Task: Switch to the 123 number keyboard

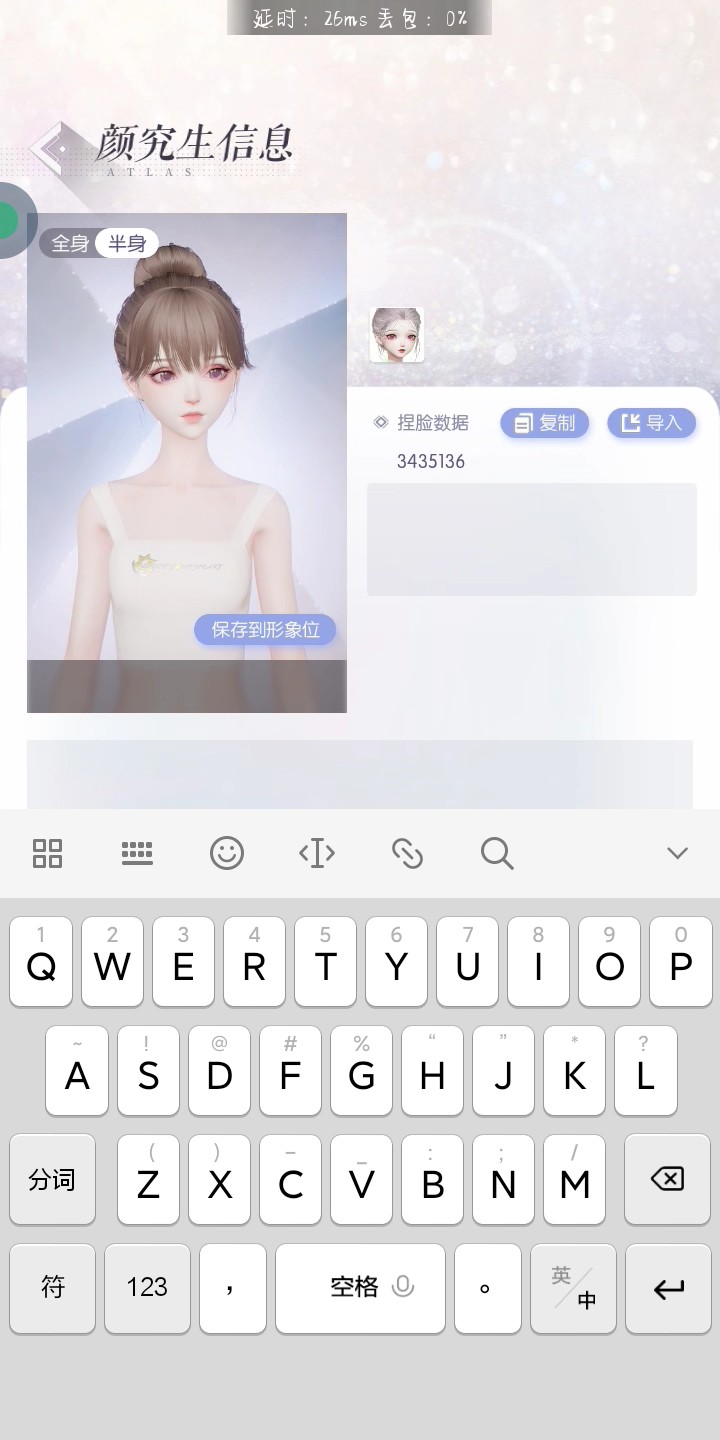Action: coord(147,1287)
